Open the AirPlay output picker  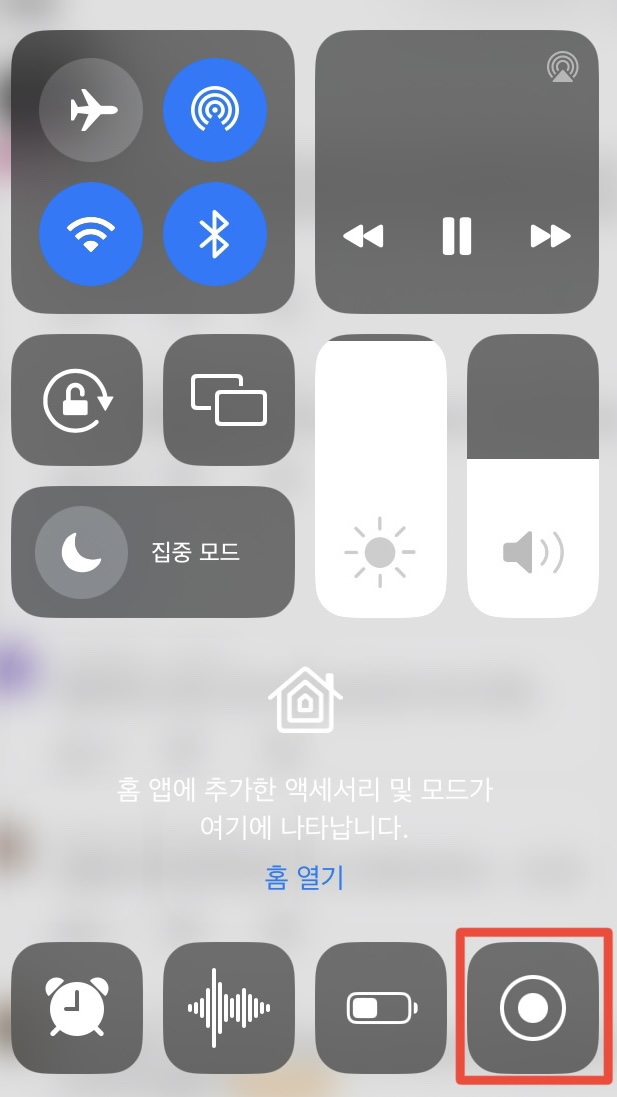[x=562, y=68]
